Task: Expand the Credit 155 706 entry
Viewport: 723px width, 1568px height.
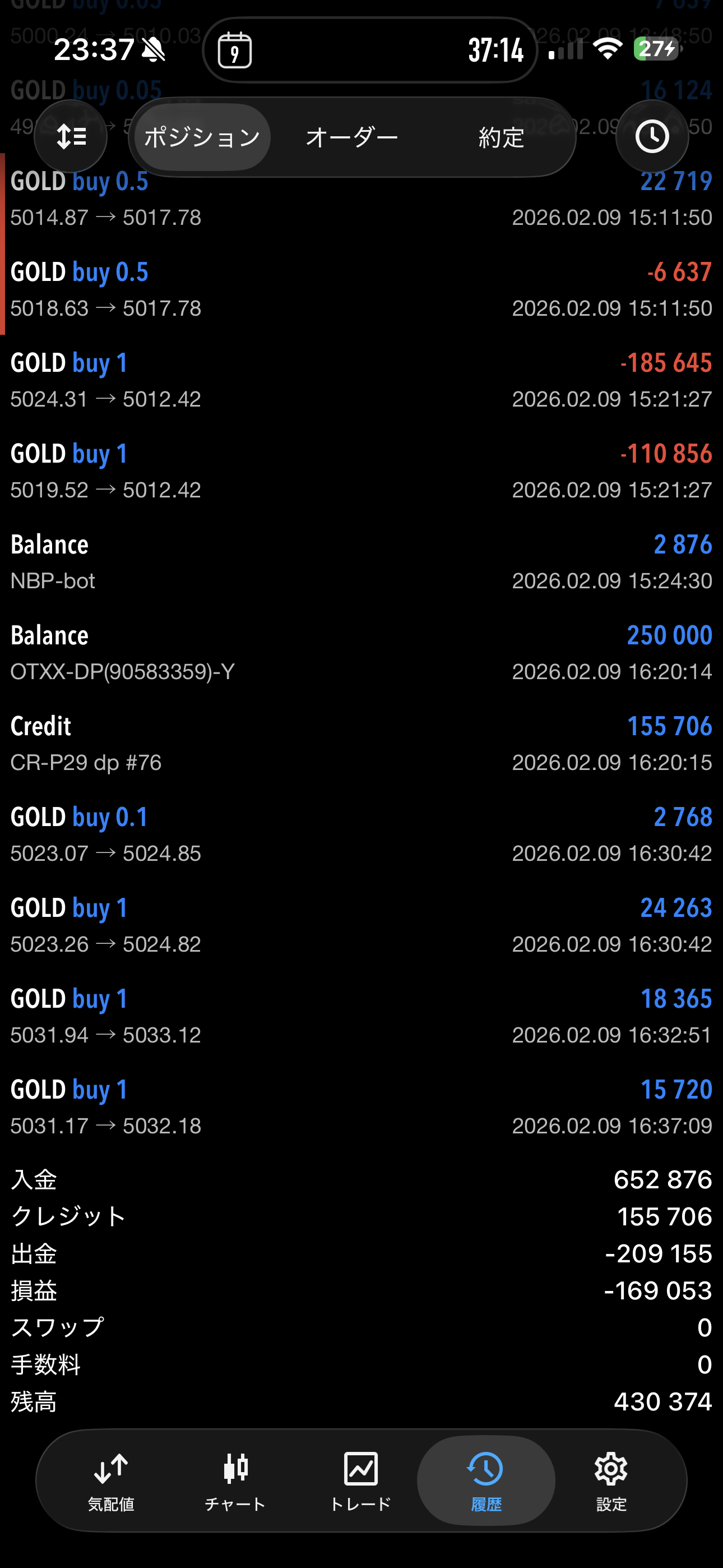Action: click(361, 743)
